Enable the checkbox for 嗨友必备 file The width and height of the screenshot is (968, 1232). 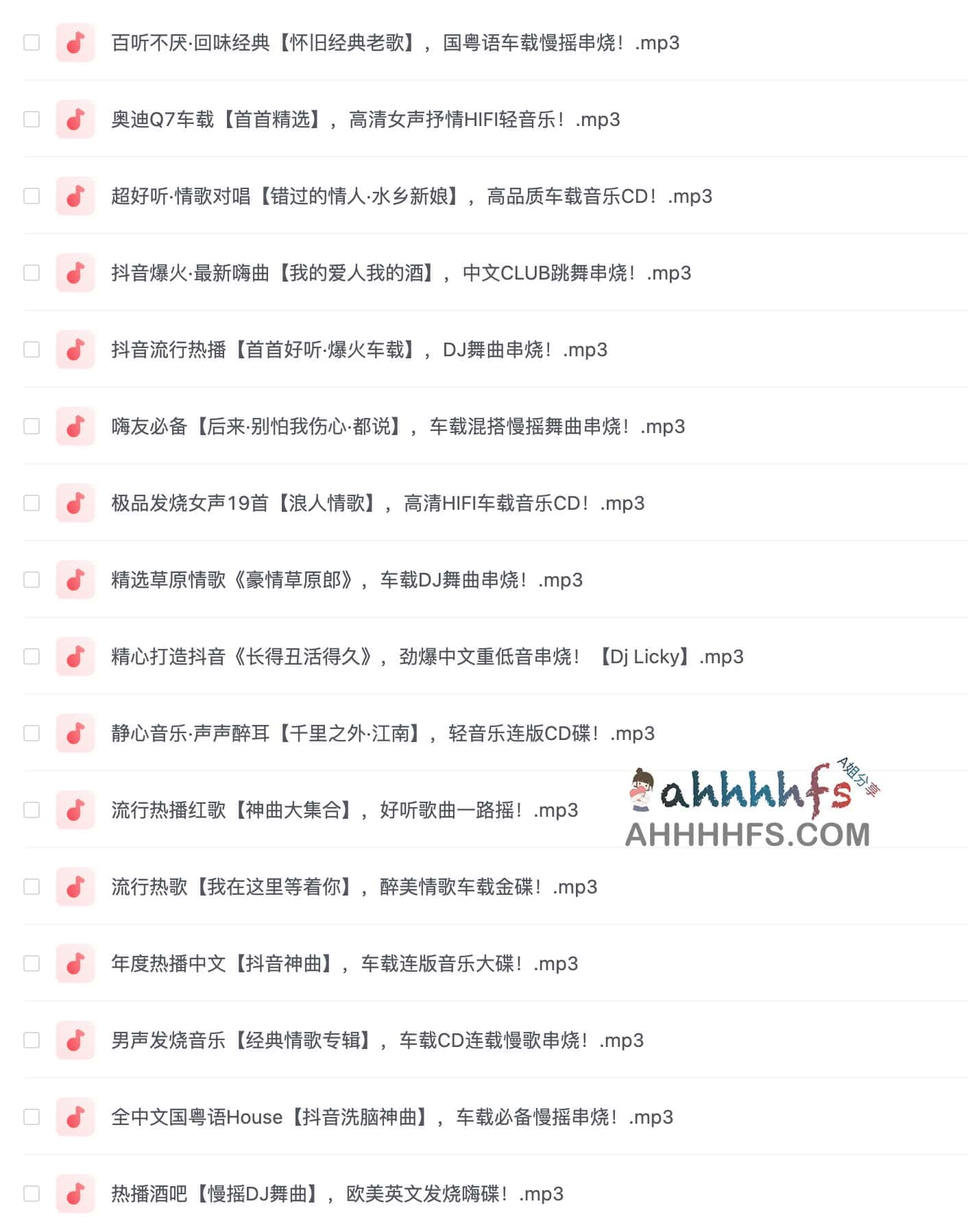[31, 426]
